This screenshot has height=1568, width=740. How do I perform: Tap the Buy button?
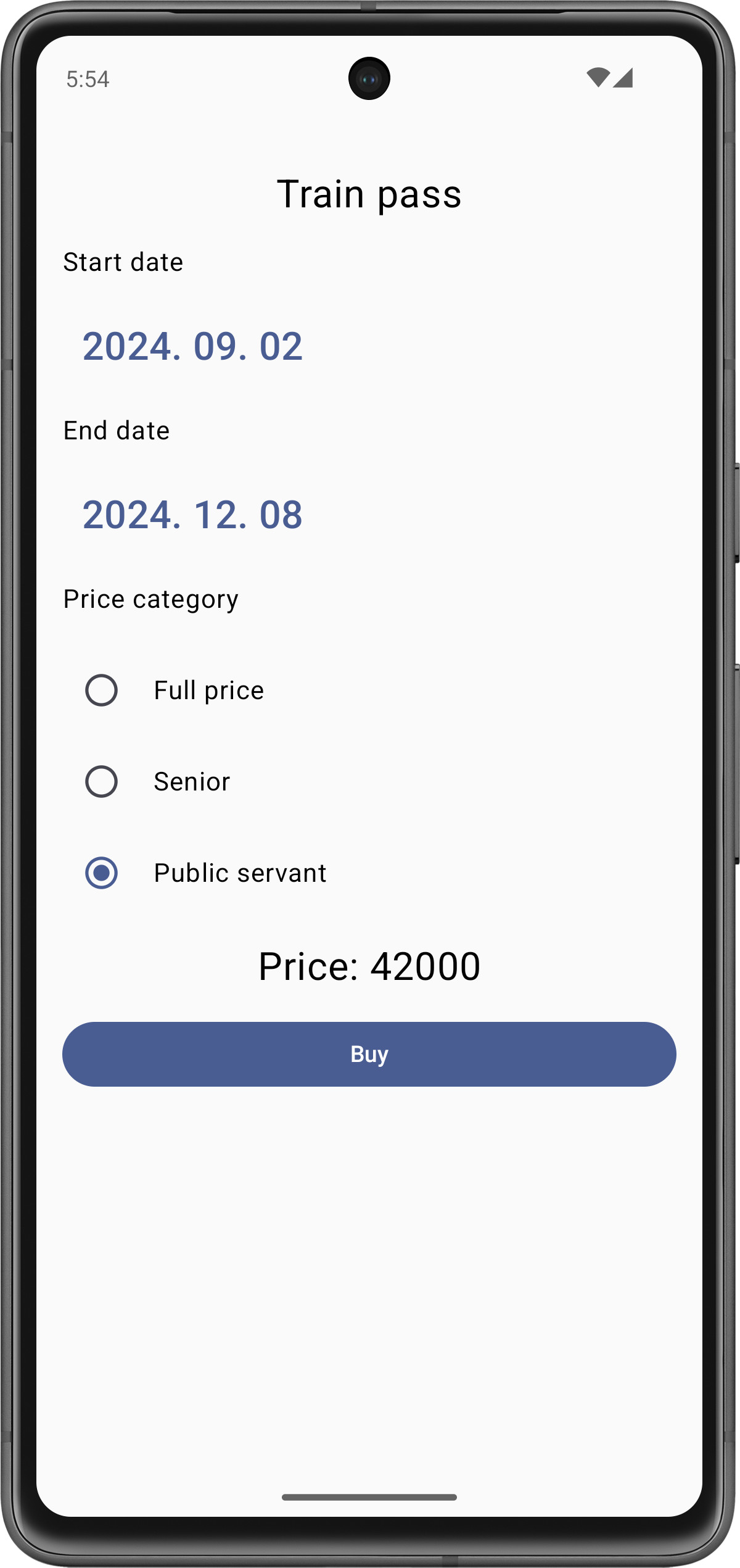(x=369, y=1054)
